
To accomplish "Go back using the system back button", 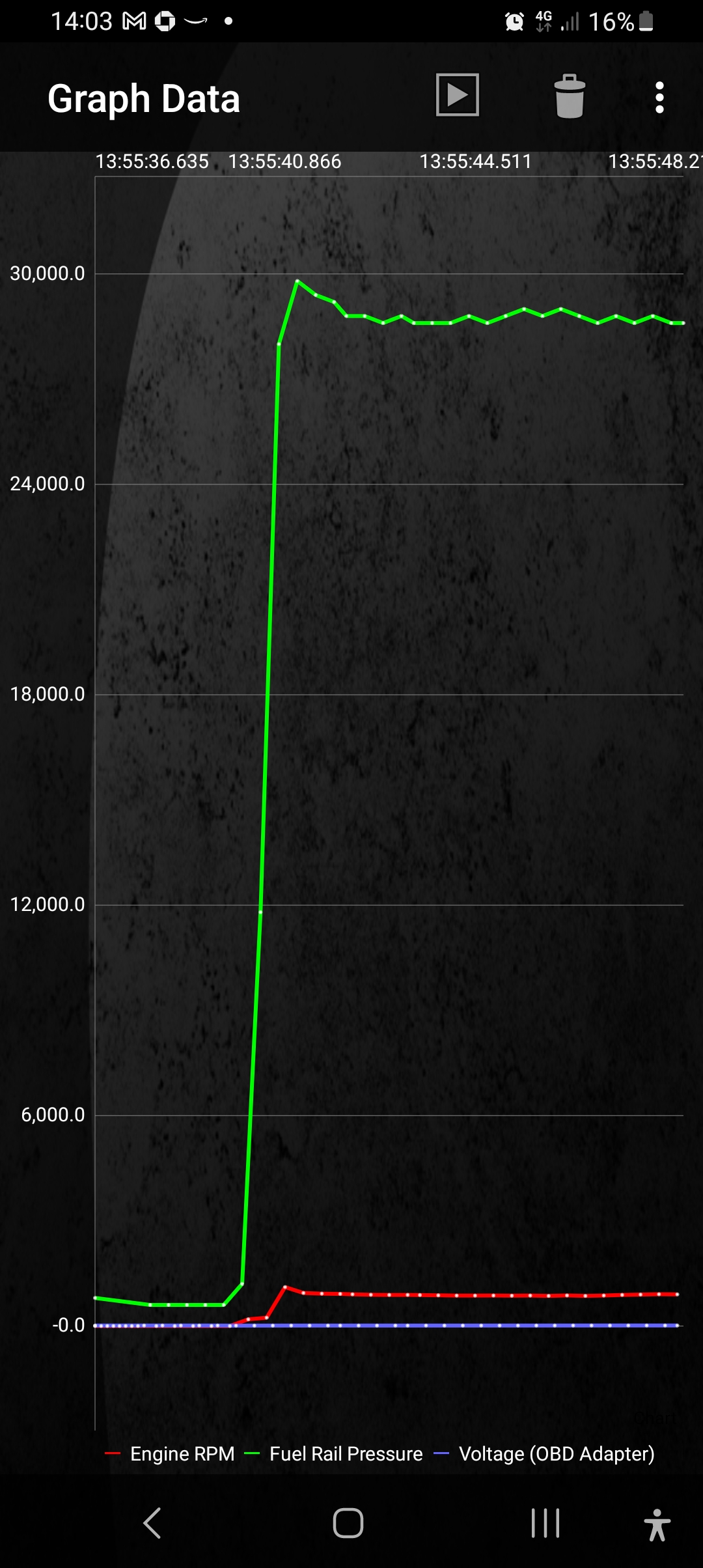I will (x=152, y=1523).
